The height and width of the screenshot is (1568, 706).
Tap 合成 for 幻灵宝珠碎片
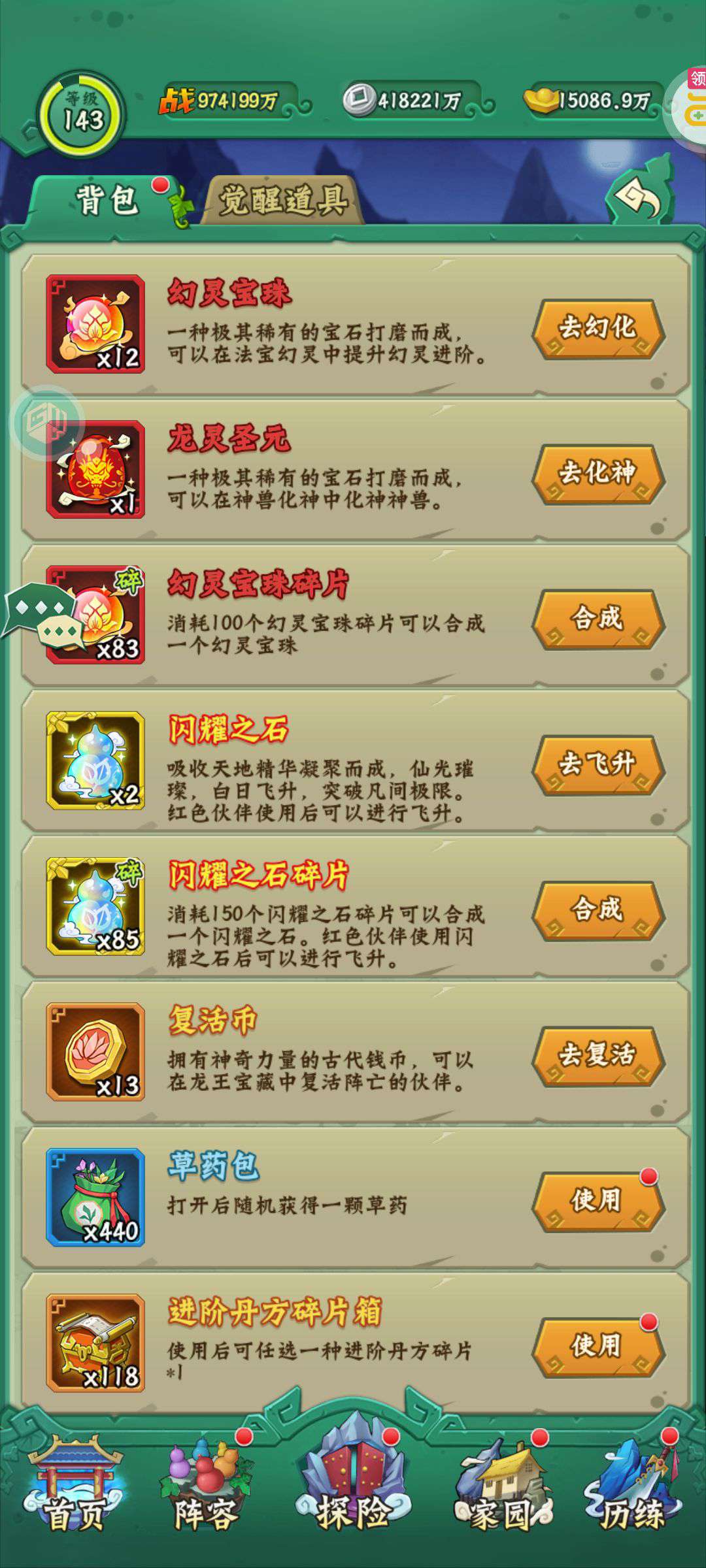[597, 619]
